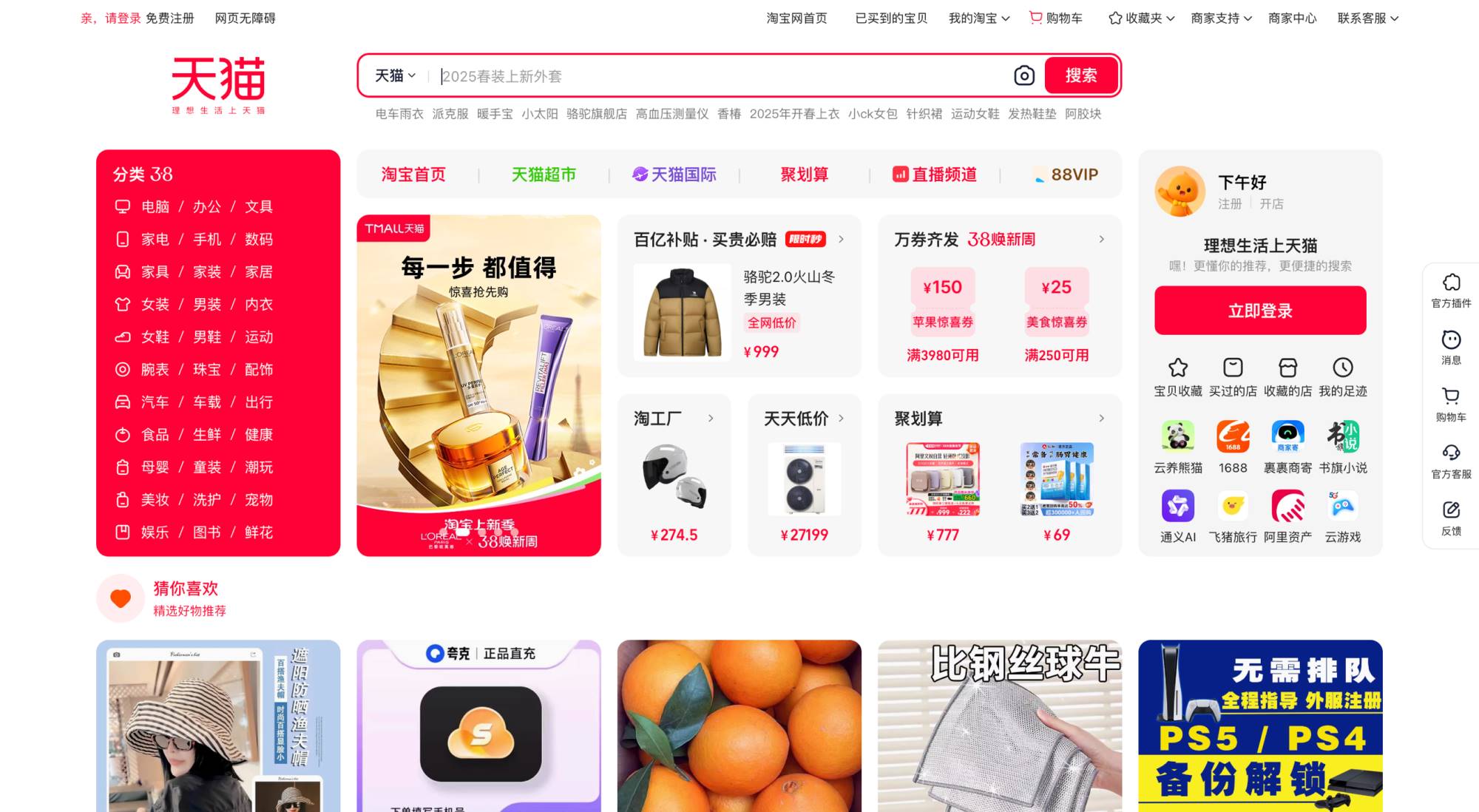Open the 直播频道 tab

tap(935, 175)
